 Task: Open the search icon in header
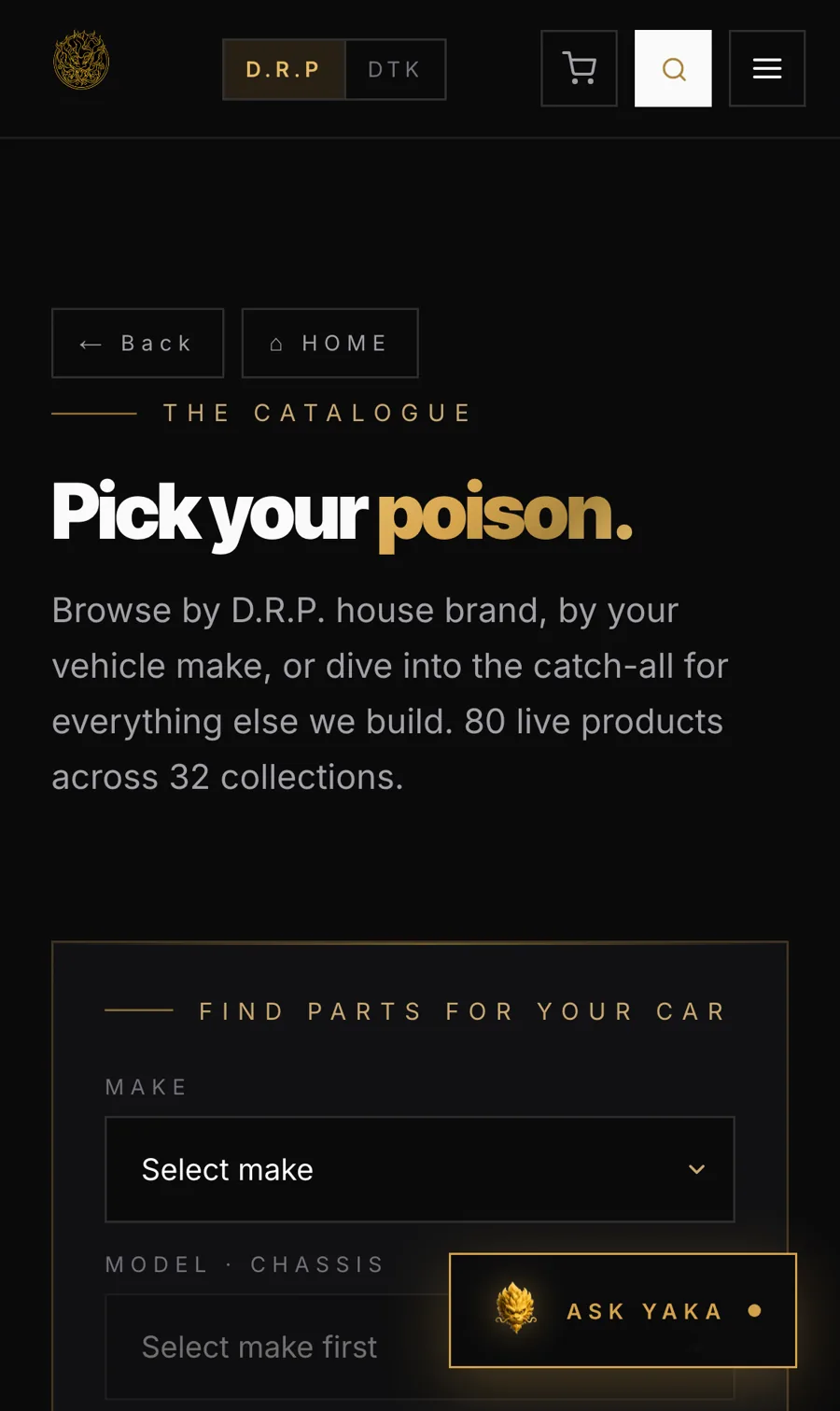click(673, 68)
